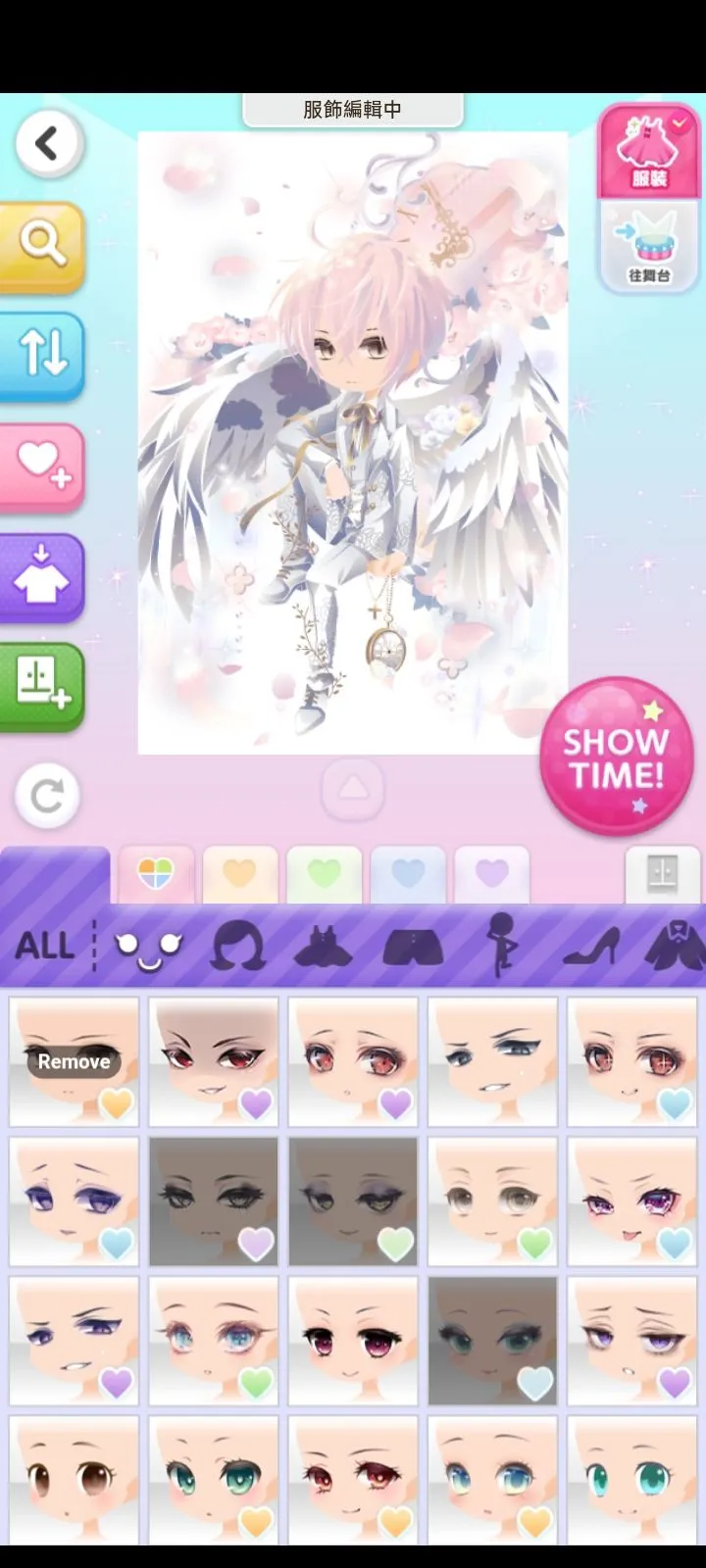This screenshot has height=1568, width=706.
Task: Go back with the arrow button
Action: (x=47, y=144)
